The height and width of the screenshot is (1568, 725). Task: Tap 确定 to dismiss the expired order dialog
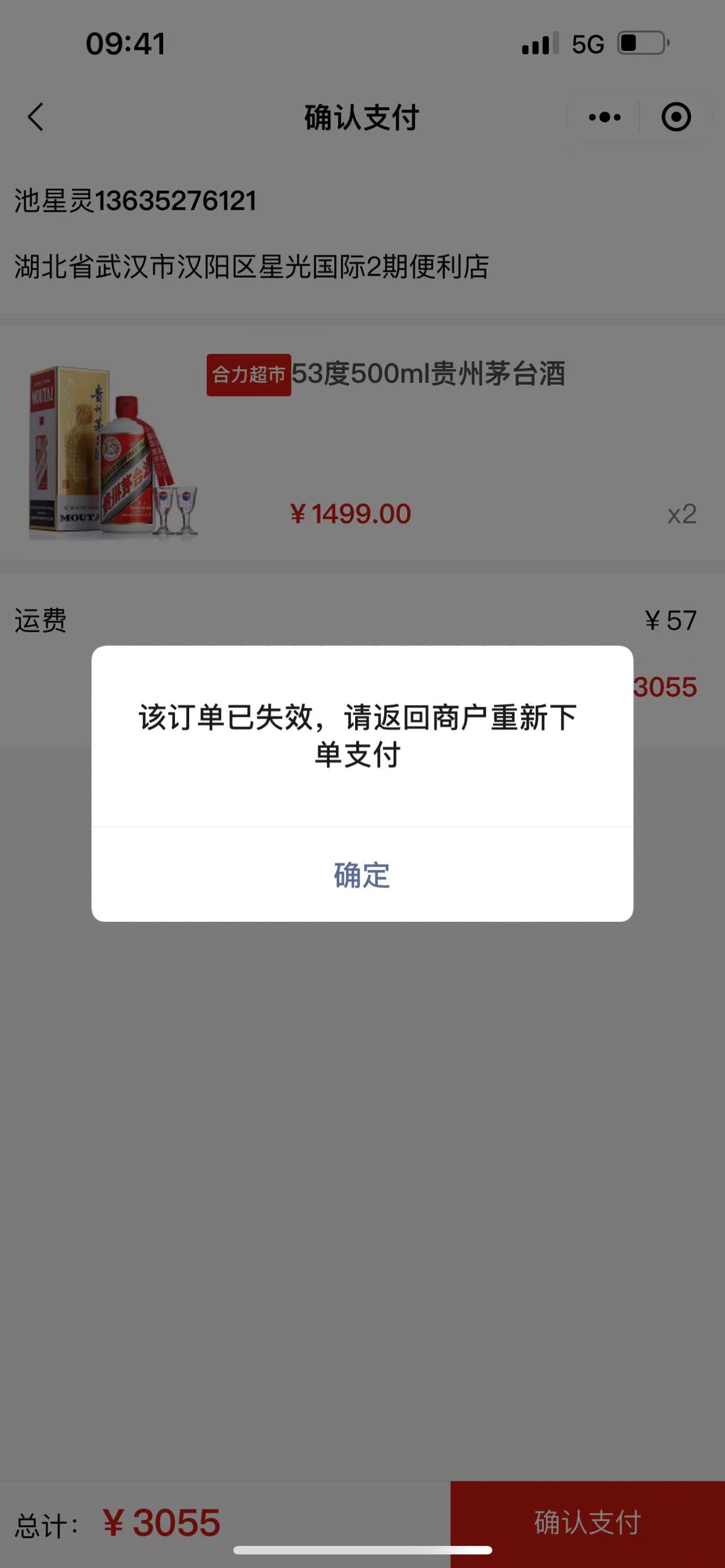point(362,875)
